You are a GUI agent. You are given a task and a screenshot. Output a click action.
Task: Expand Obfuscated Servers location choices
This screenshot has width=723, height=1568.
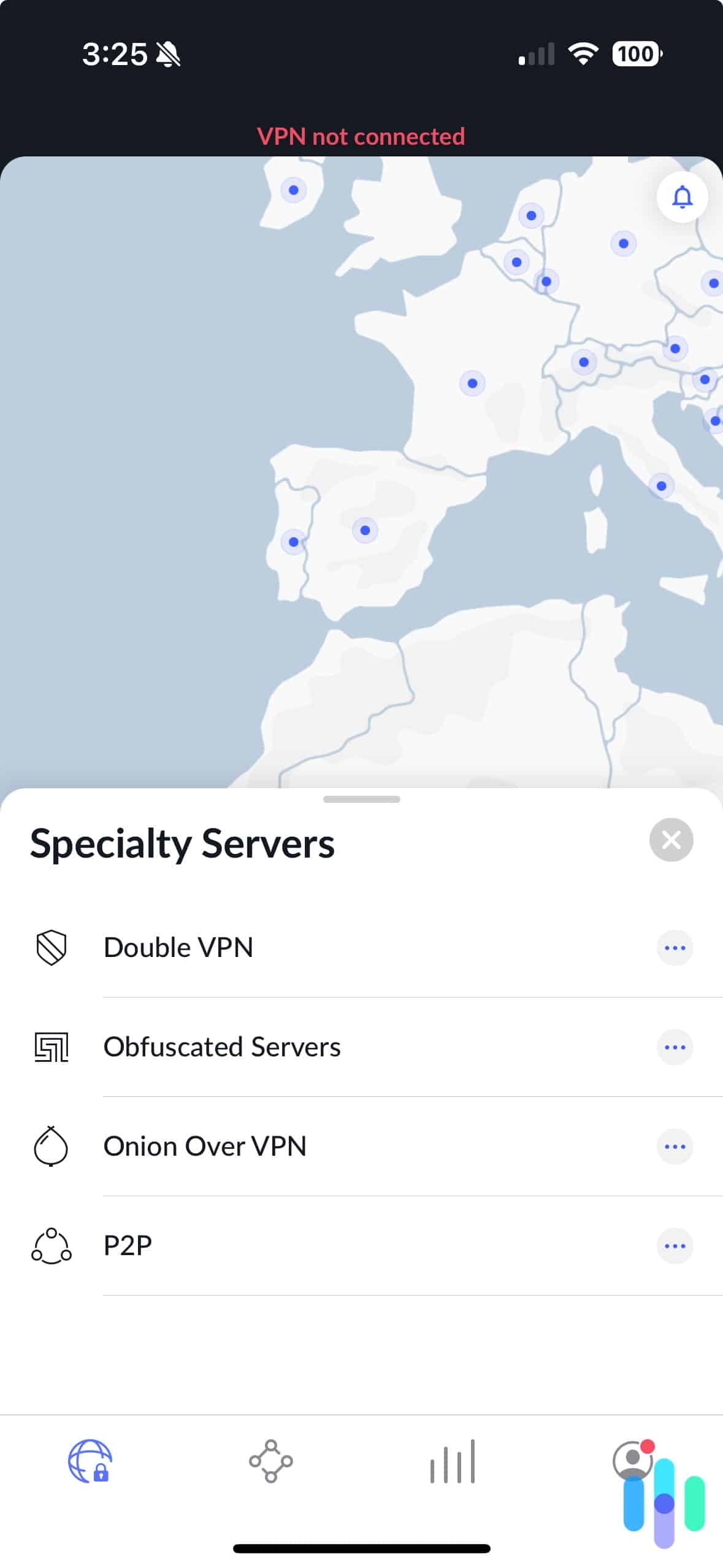pyautogui.click(x=674, y=1047)
